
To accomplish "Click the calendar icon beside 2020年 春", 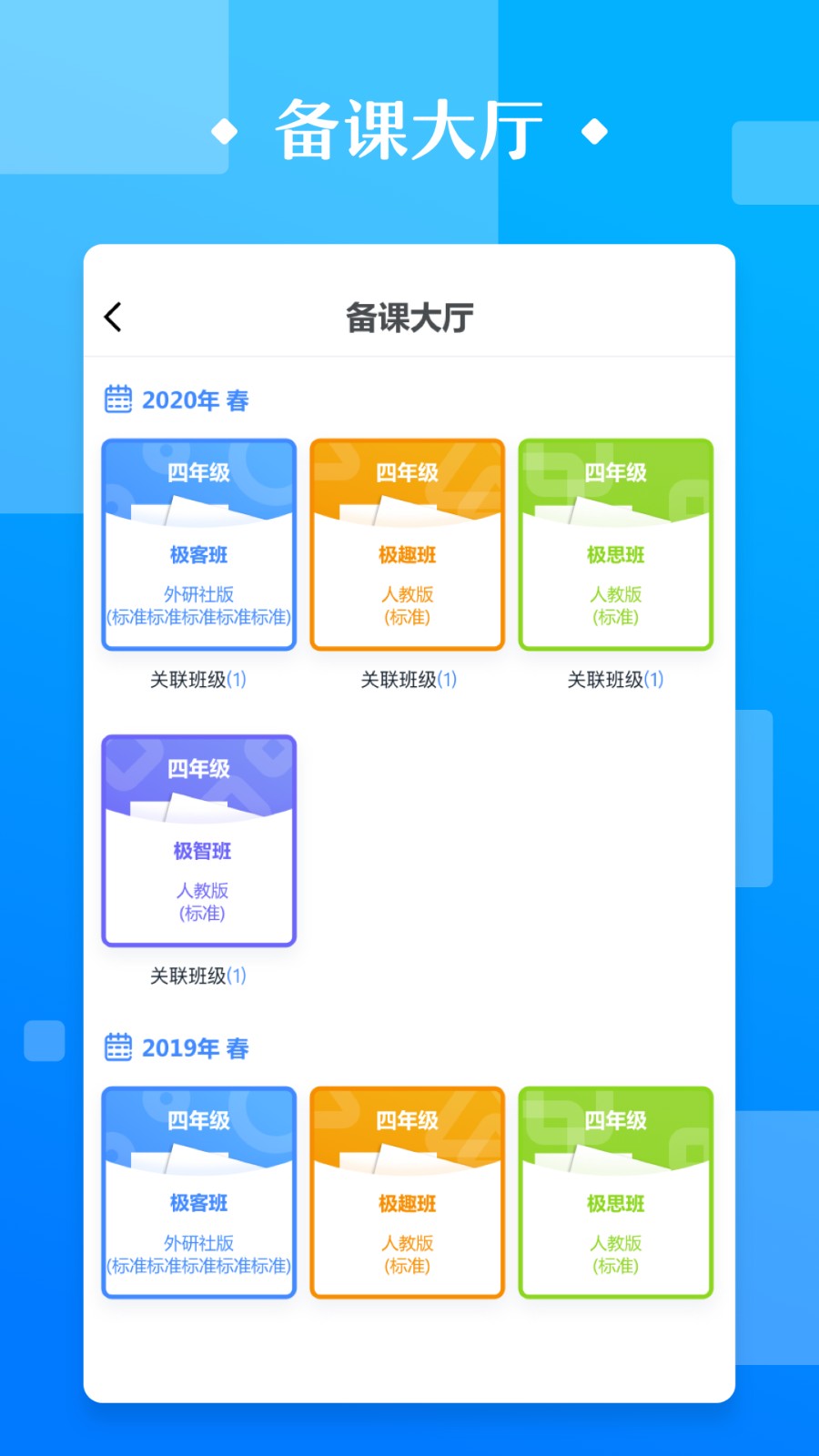I will 116,399.
